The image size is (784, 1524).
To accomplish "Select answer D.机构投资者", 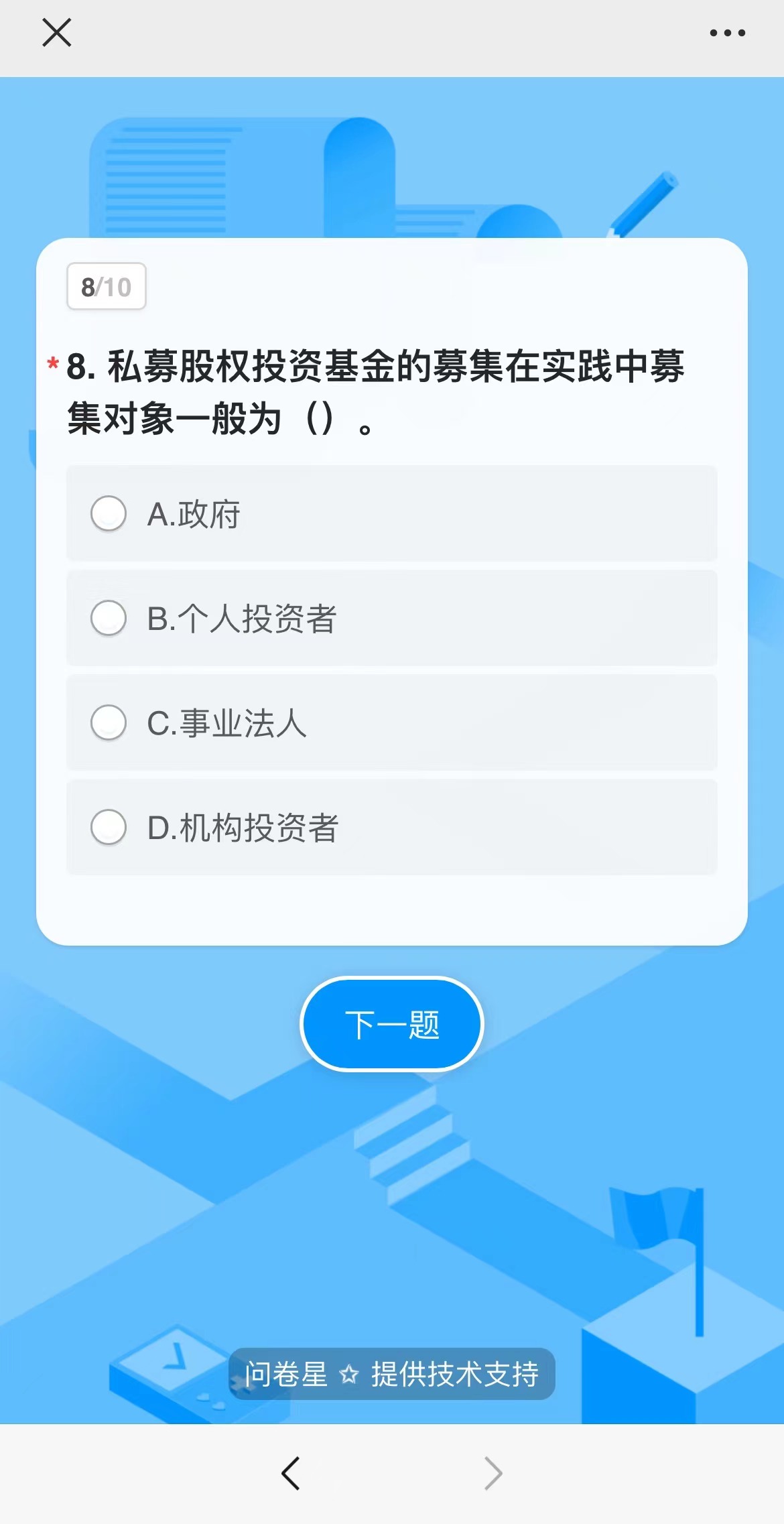I will pos(109,827).
